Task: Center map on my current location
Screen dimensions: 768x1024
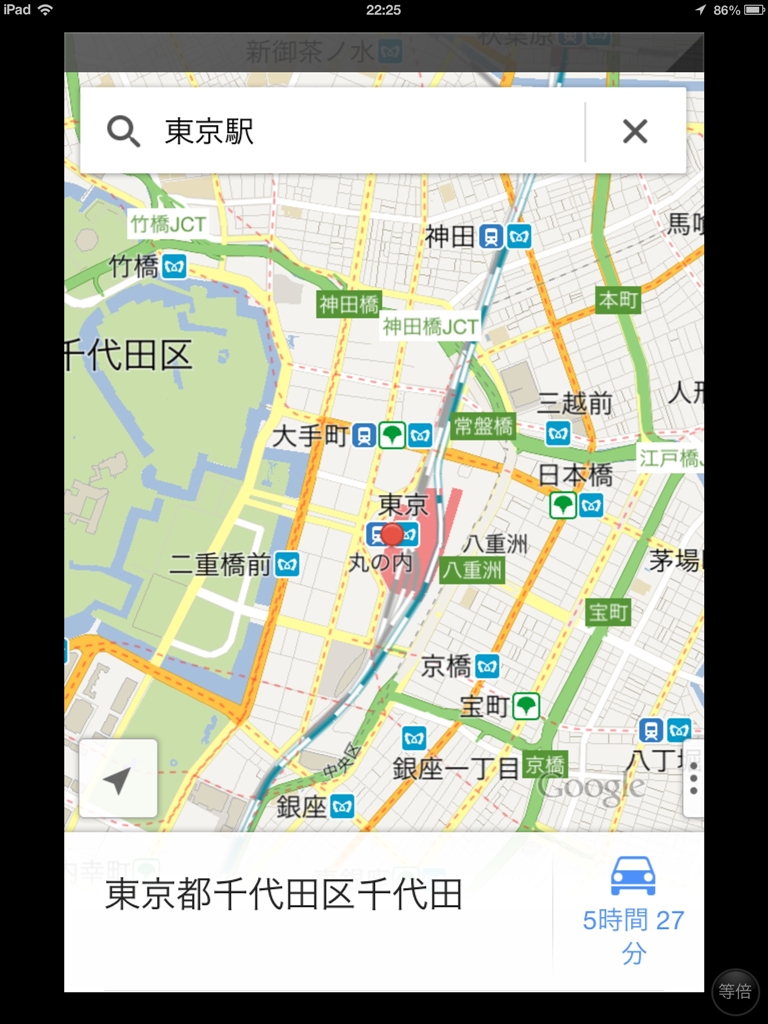Action: point(118,779)
